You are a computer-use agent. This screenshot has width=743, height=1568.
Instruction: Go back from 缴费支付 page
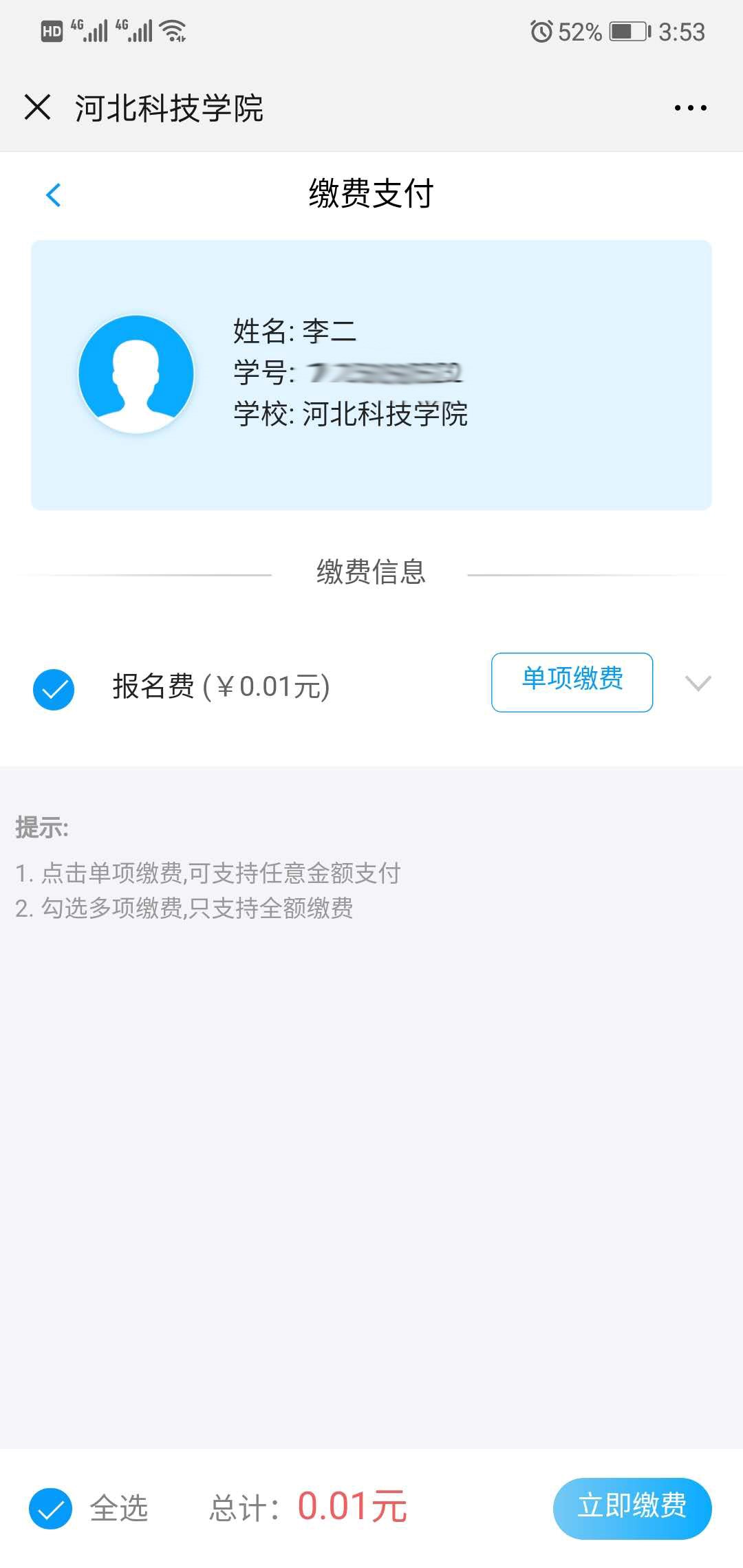click(54, 195)
